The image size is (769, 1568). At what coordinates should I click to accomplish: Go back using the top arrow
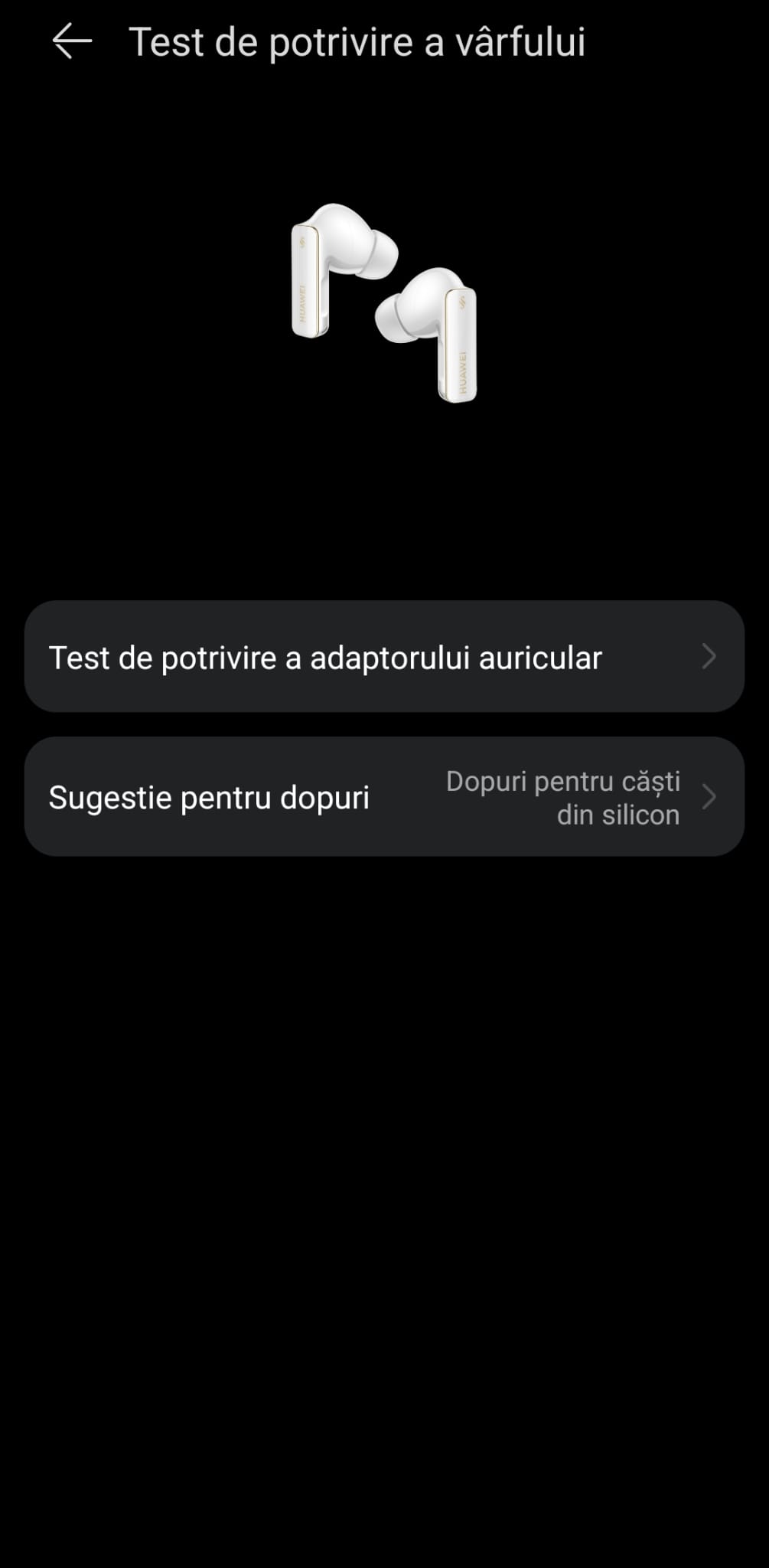(72, 41)
